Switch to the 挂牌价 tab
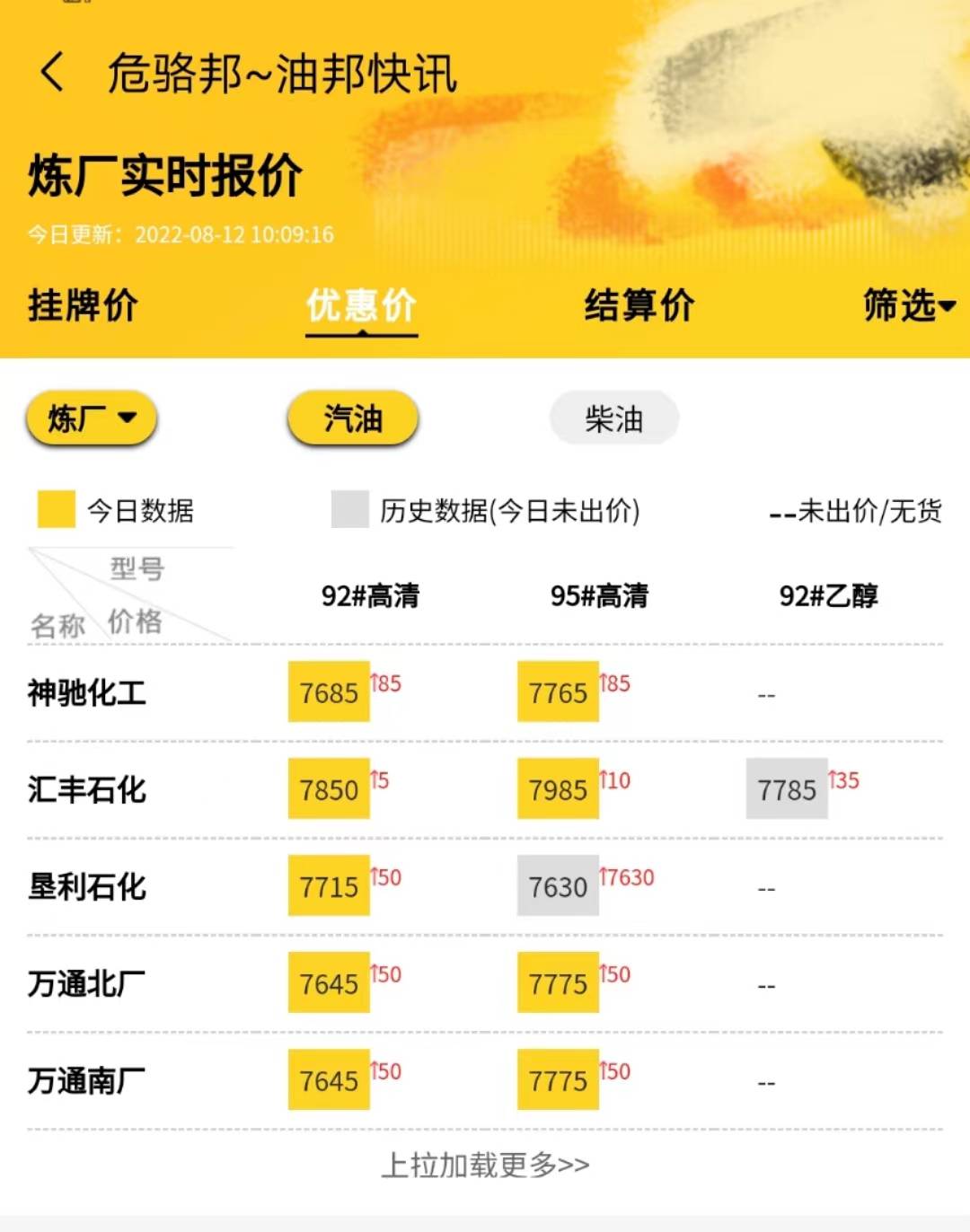Screen dimensions: 970x1232 (x=83, y=306)
